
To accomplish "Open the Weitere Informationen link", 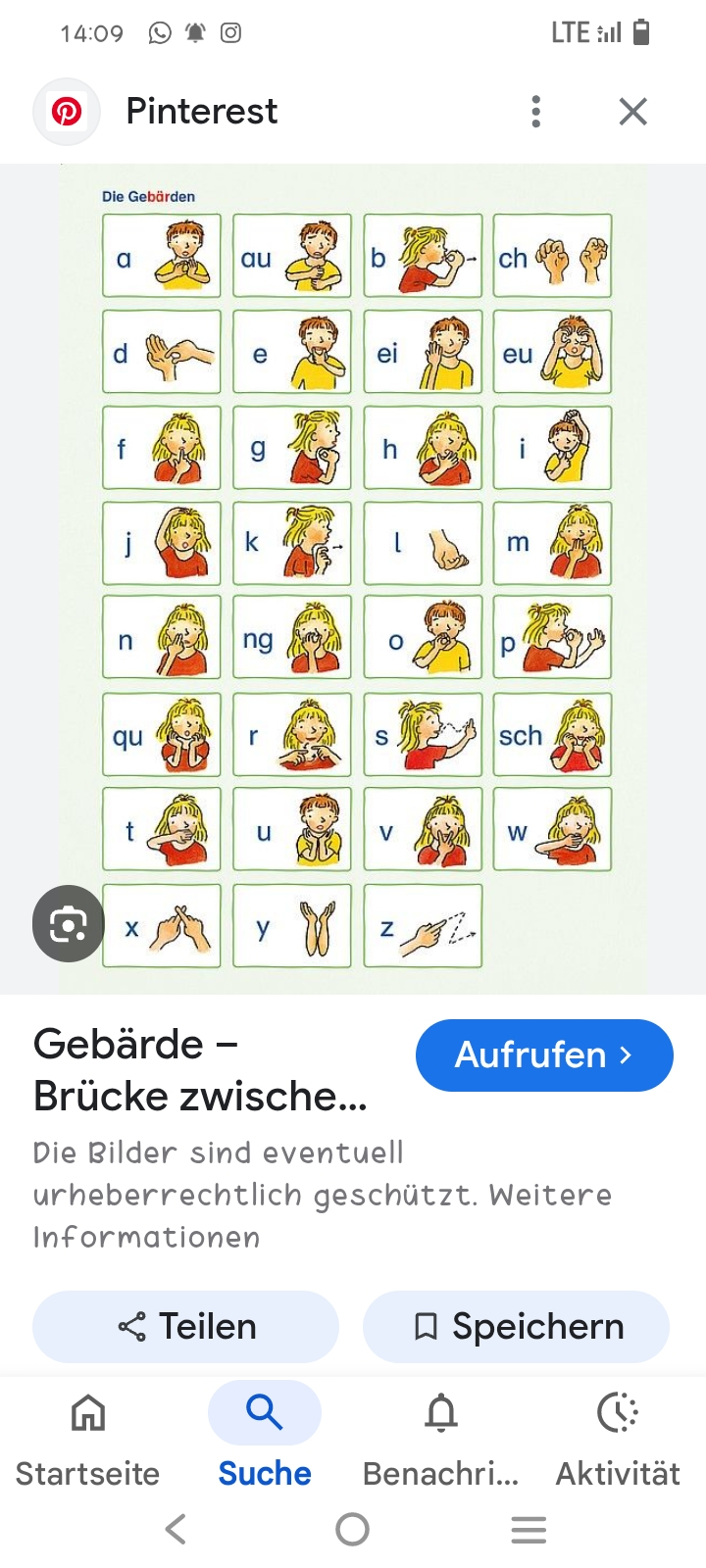I will (147, 1238).
